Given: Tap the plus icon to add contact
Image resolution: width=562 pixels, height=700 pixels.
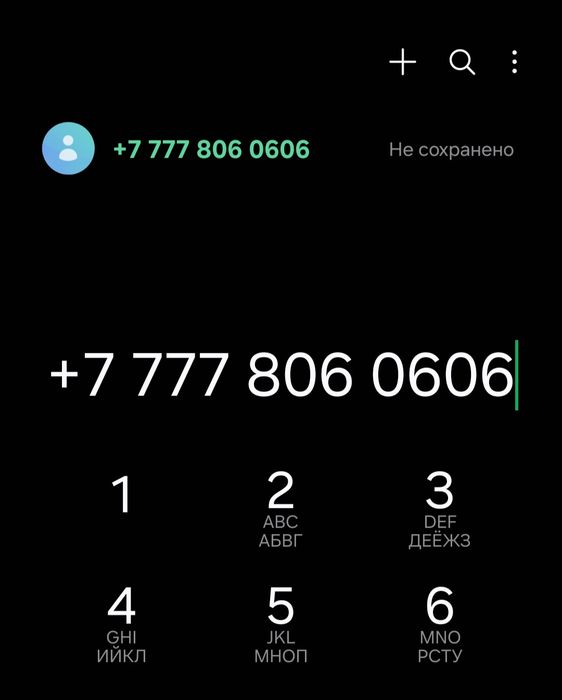Looking at the screenshot, I should (x=403, y=62).
